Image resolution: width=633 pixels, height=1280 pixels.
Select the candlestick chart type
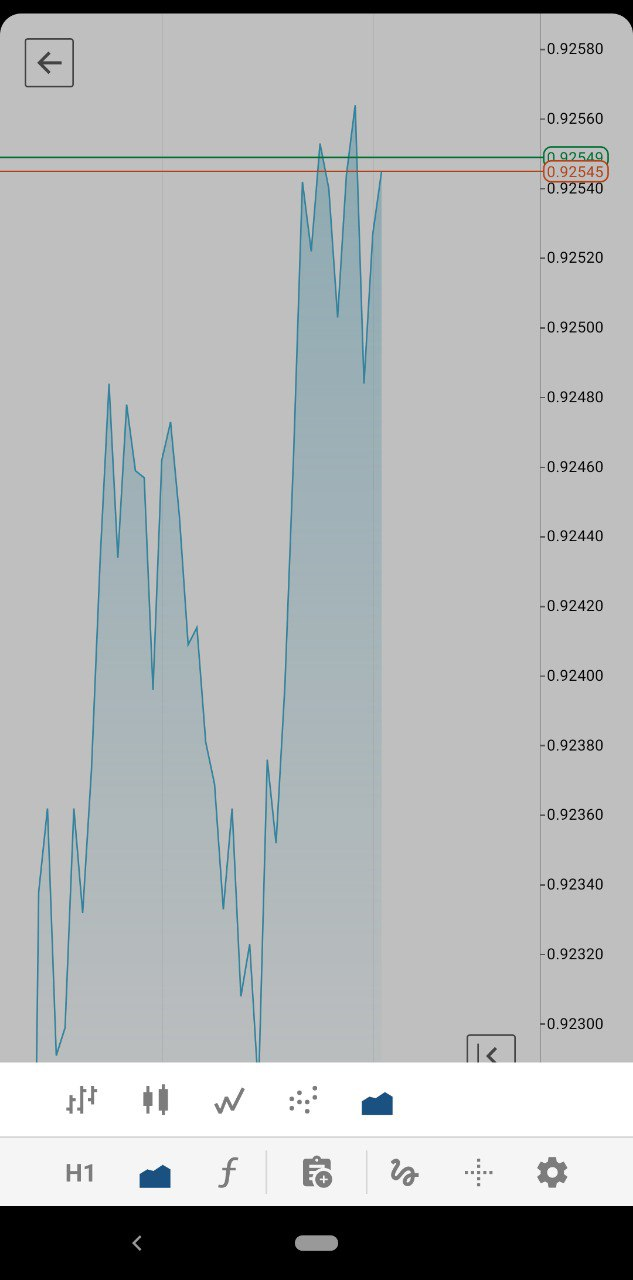[x=155, y=1100]
